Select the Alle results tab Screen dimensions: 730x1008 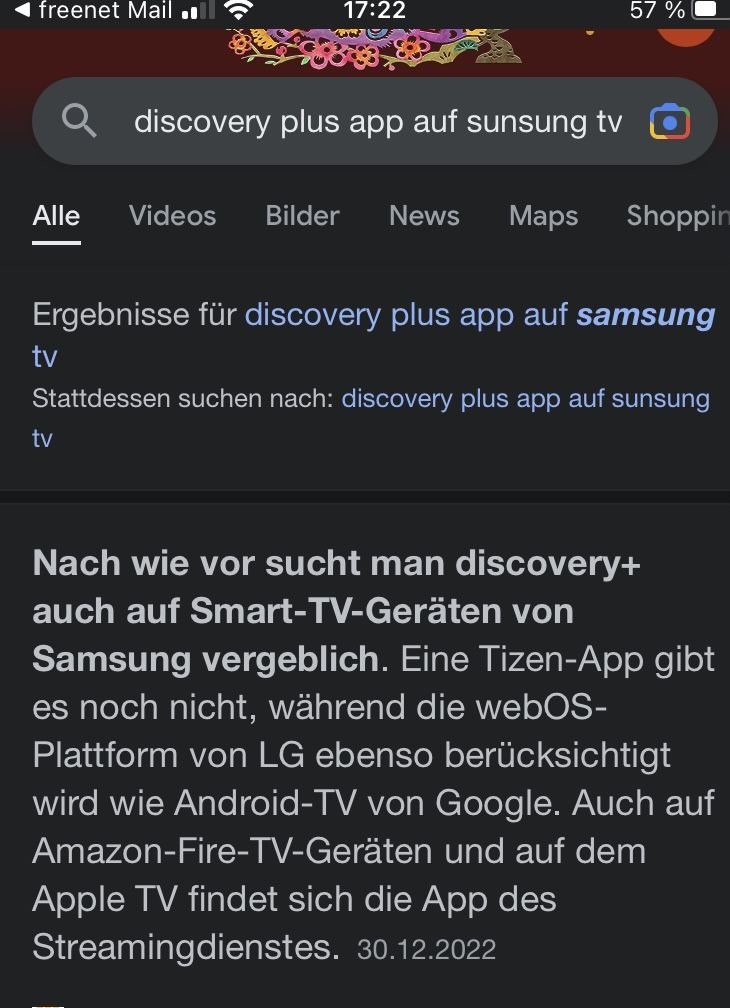point(56,215)
